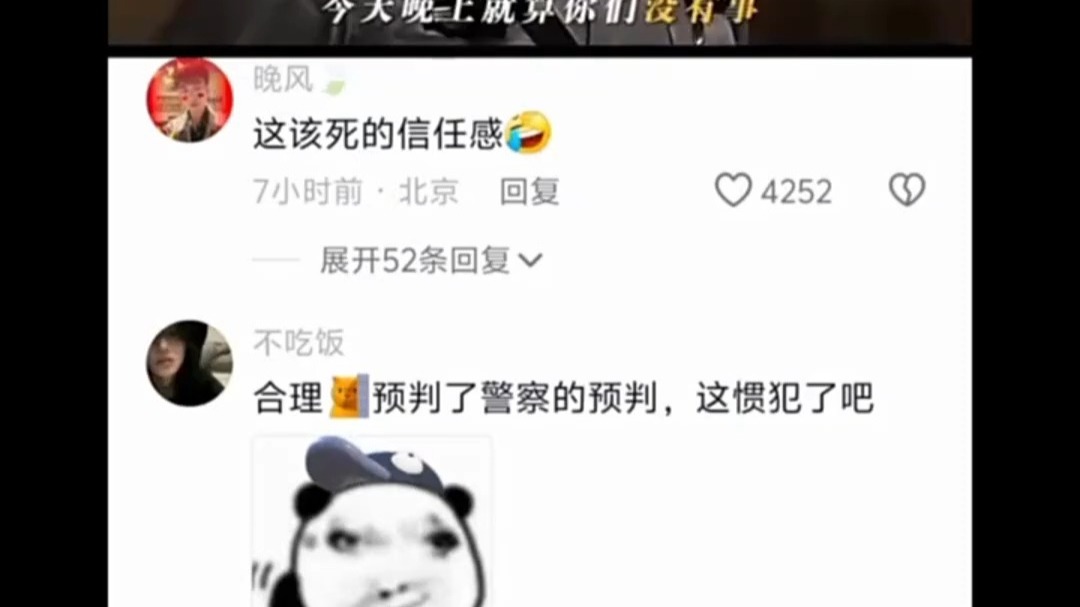Screen dimensions: 1080x607
Task: Open 晚风's profile avatar
Action: [189, 100]
